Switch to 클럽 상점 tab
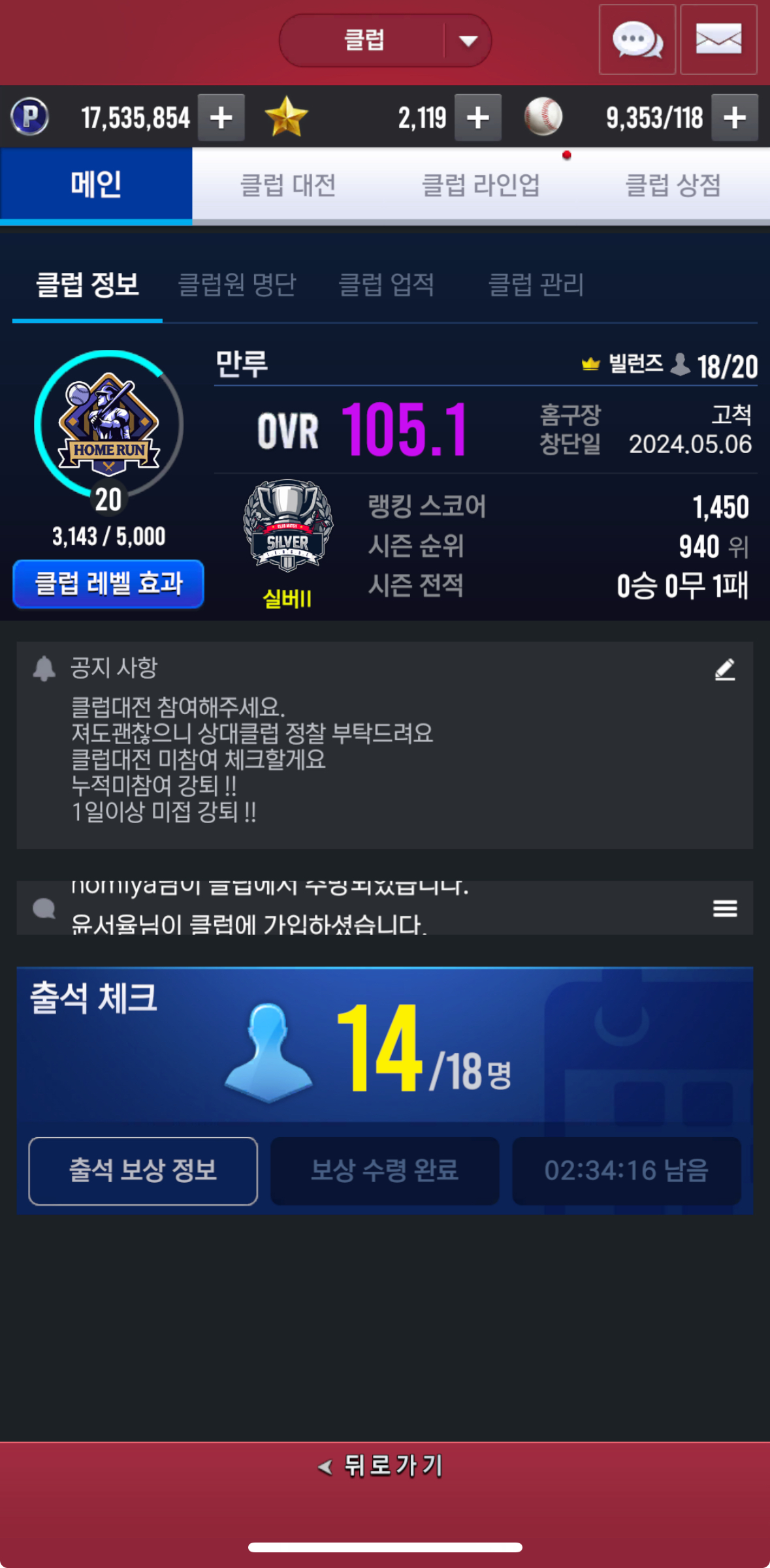Viewport: 770px width, 1568px height. (673, 185)
